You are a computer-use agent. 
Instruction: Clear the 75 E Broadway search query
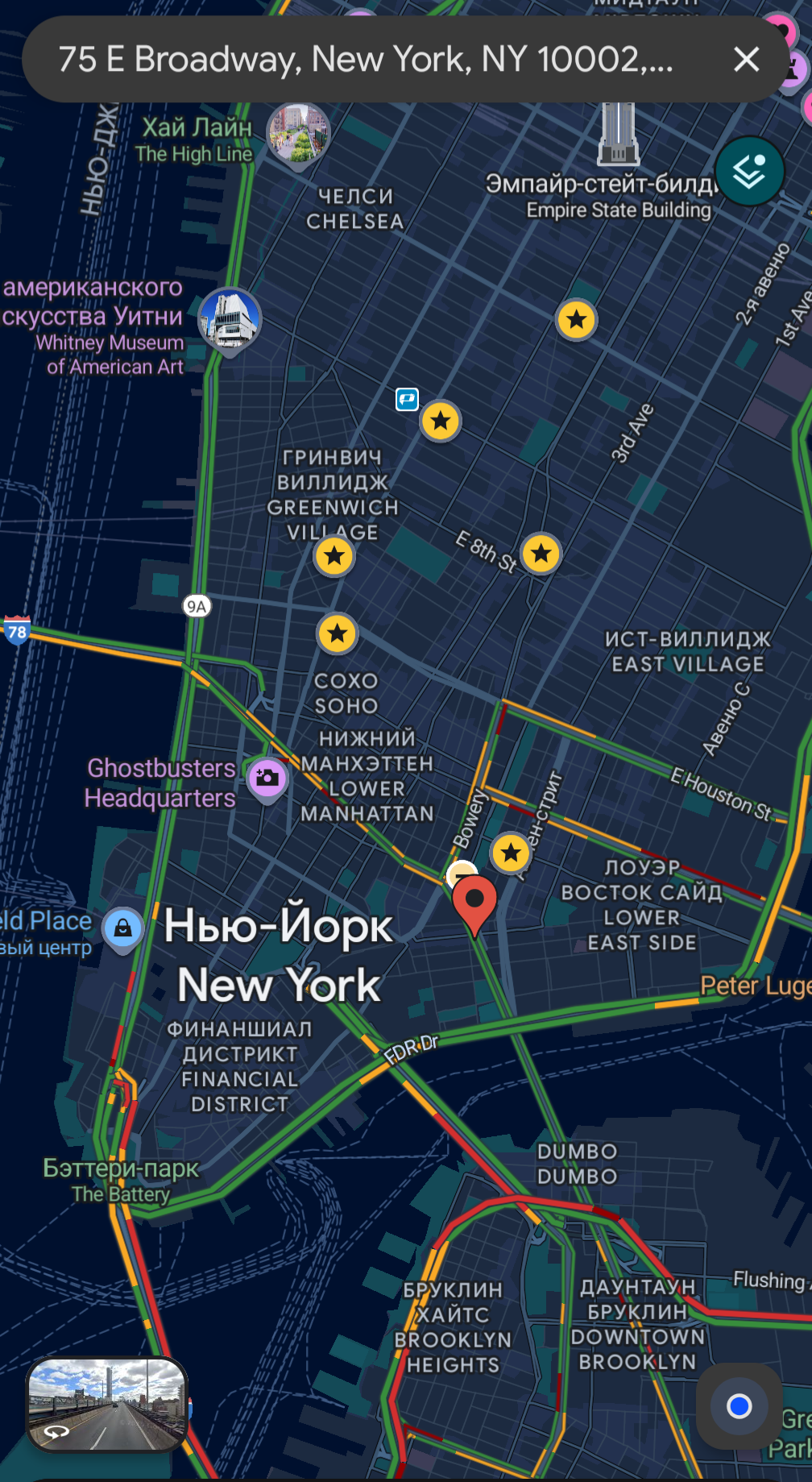747,59
